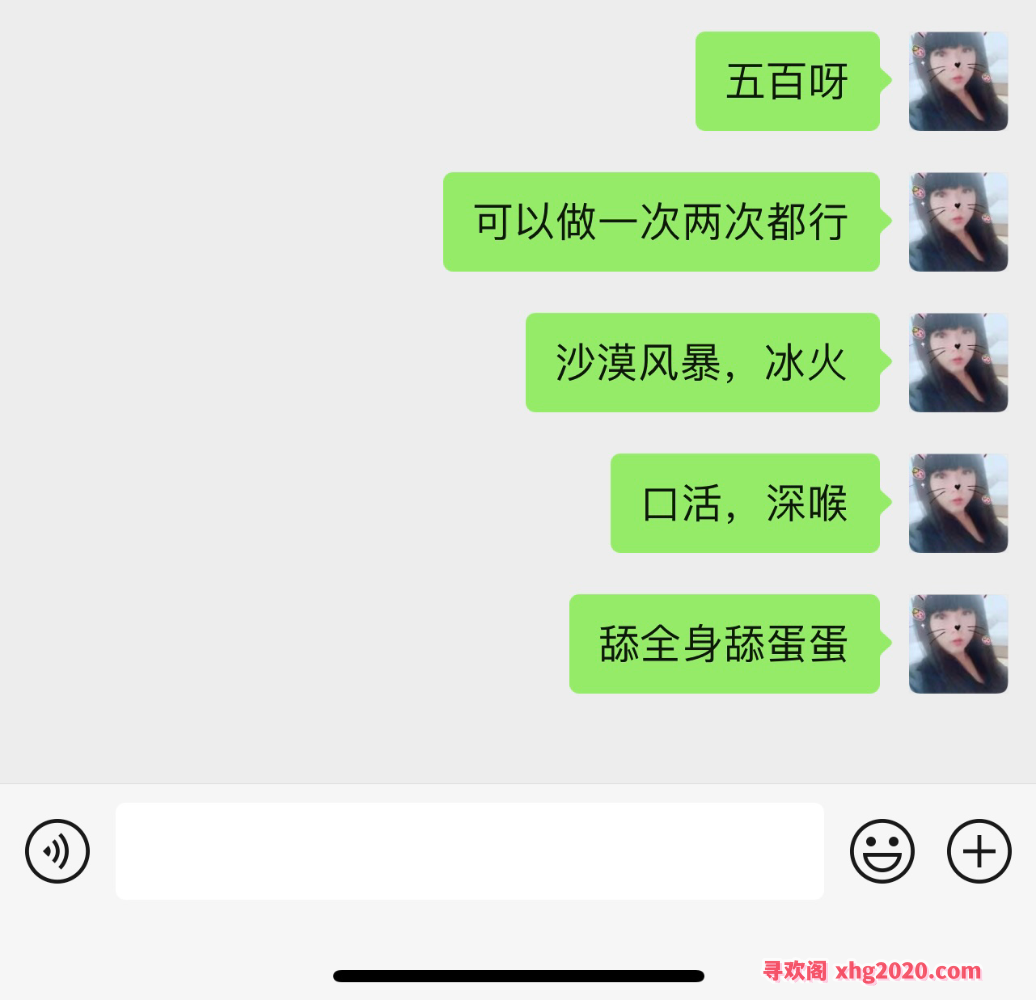Switch to voice message input
Image resolution: width=1036 pixels, height=1000 pixels.
pyautogui.click(x=57, y=851)
